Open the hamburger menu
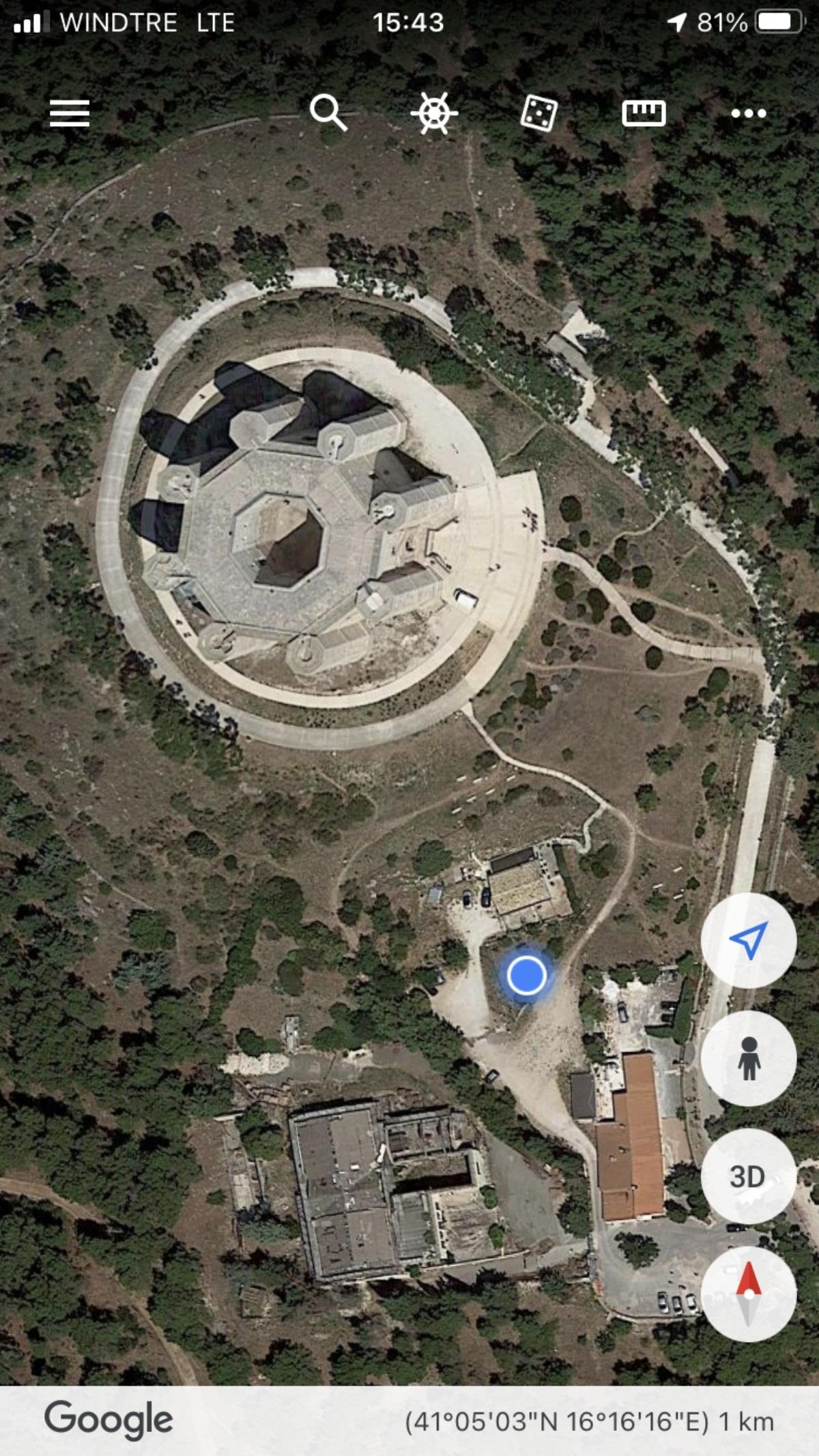 point(70,113)
